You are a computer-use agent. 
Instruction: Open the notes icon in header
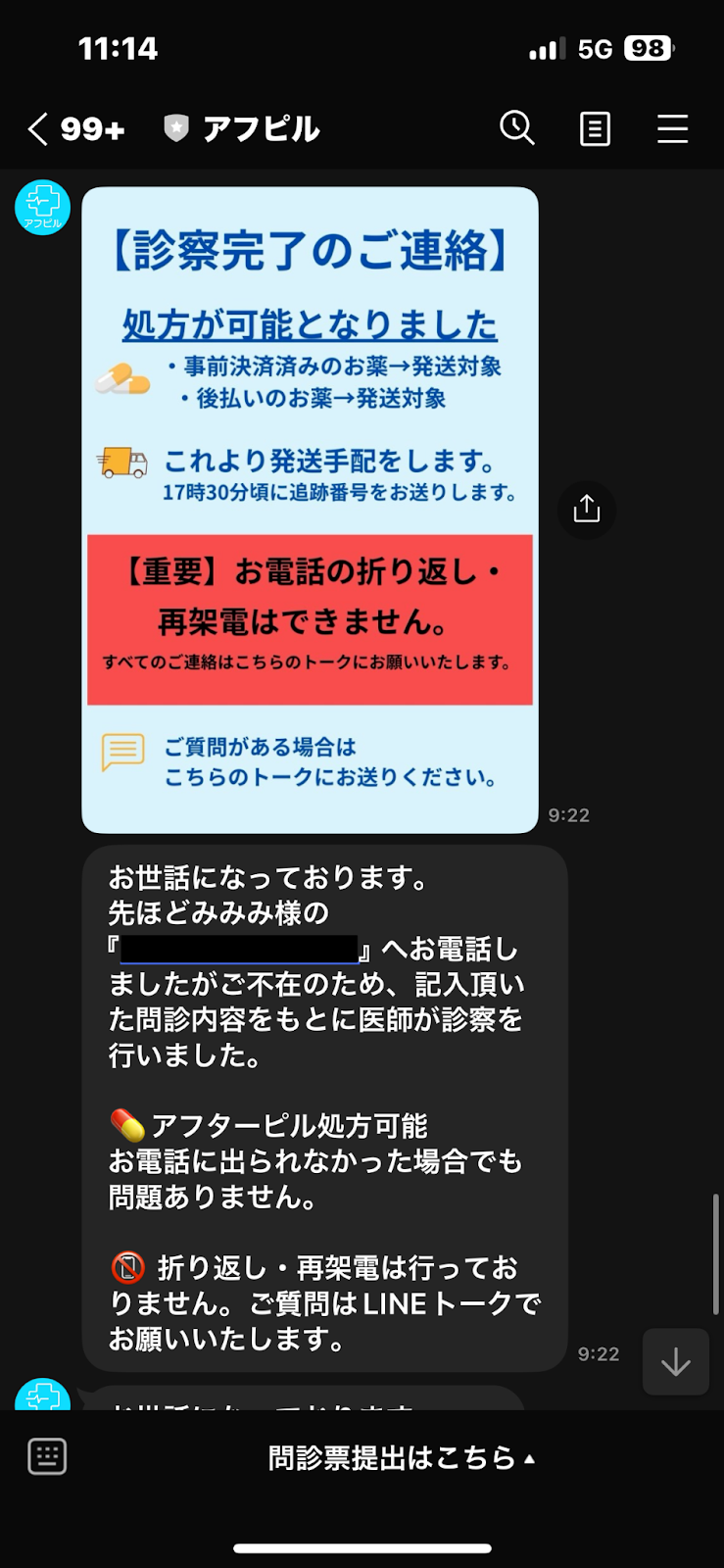click(x=595, y=128)
